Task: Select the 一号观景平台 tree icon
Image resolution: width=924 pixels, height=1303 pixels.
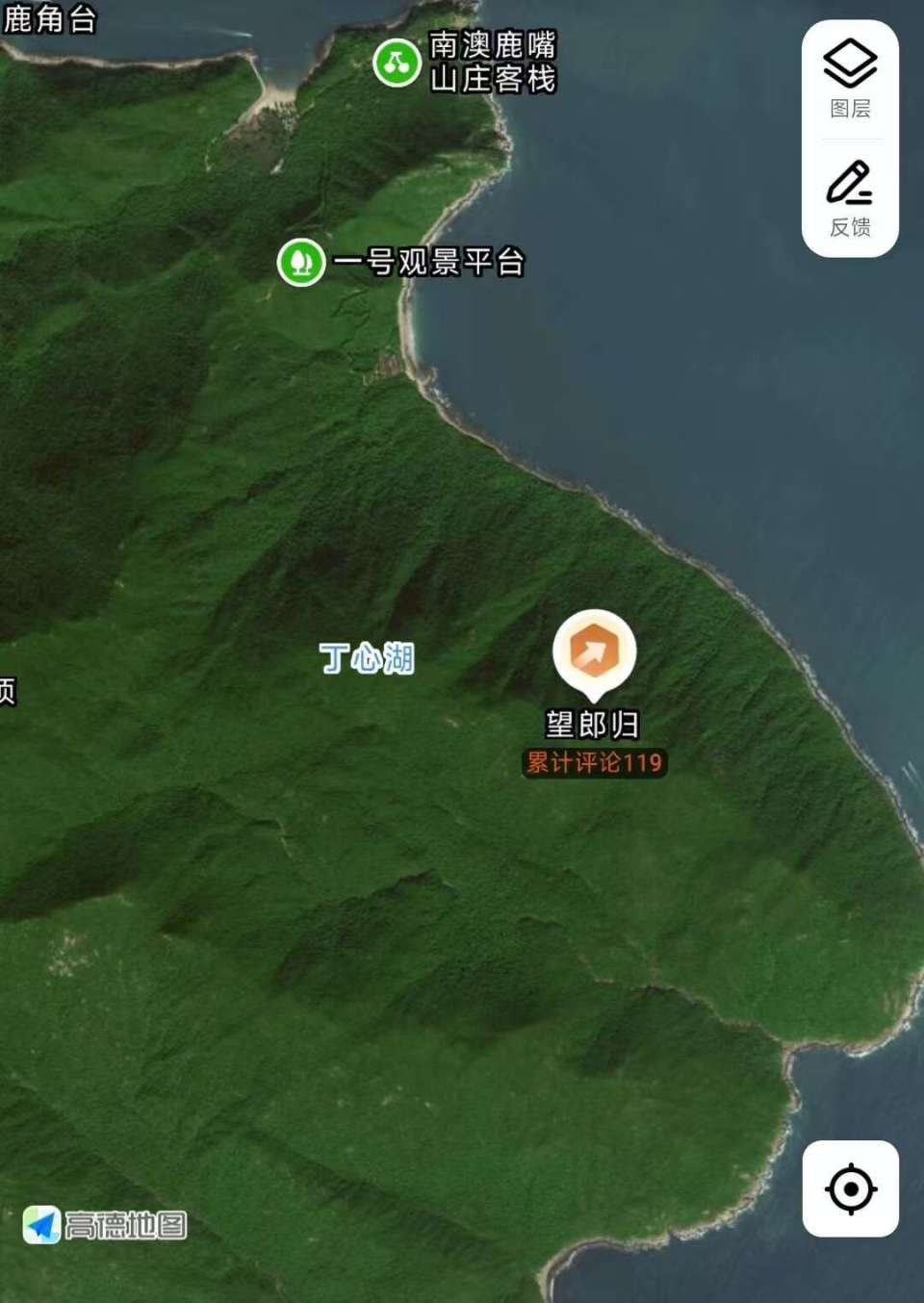Action: (300, 262)
